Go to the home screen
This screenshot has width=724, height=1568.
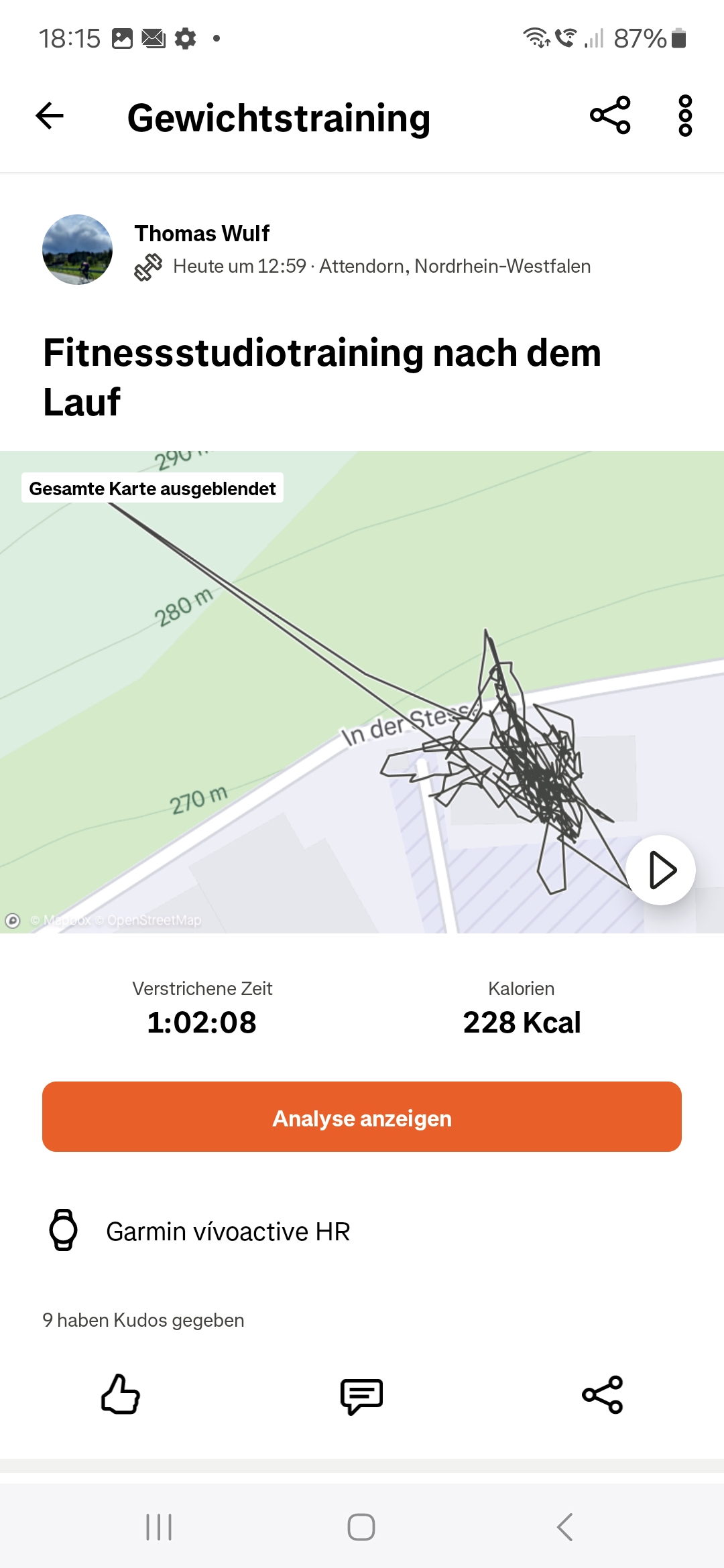tap(361, 1527)
